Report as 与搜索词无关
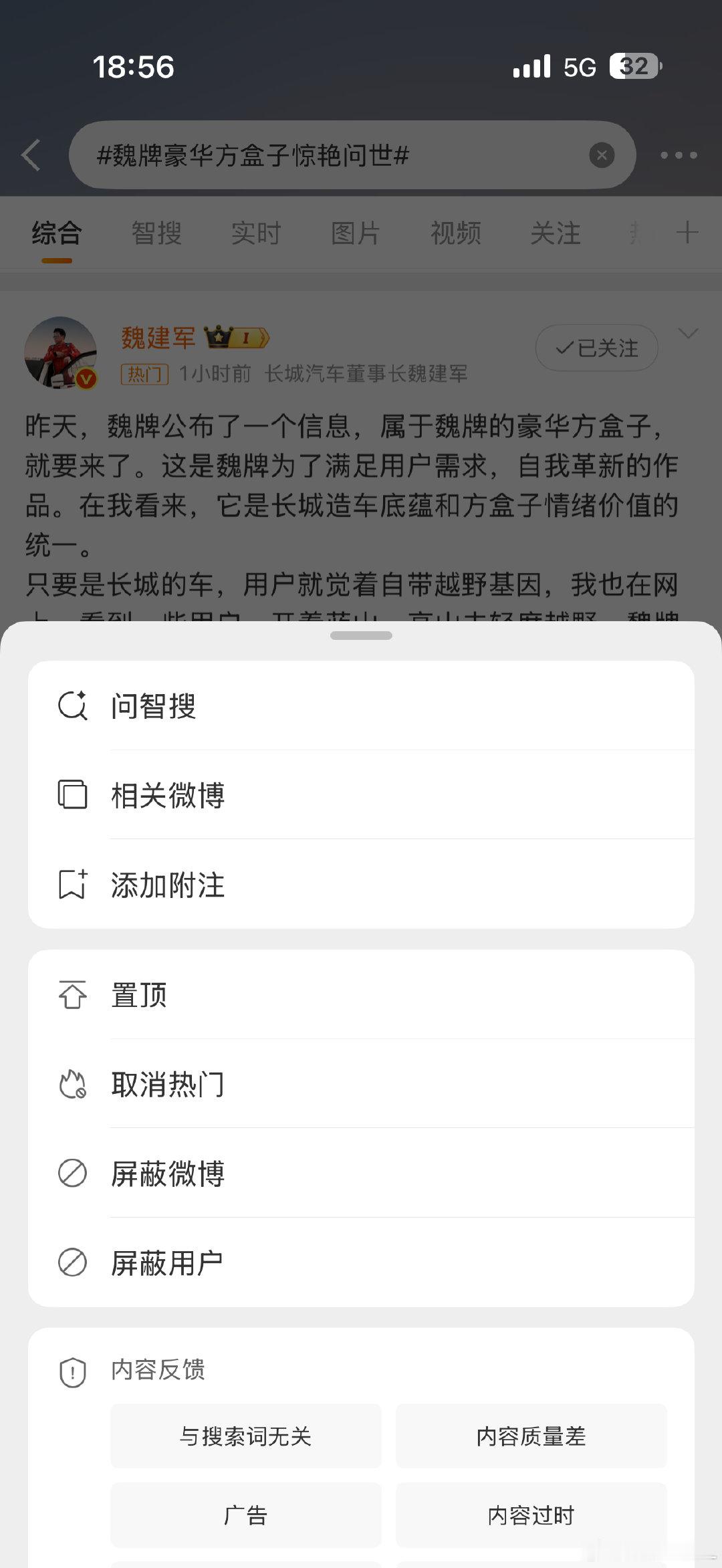The height and width of the screenshot is (1568, 722). tap(246, 1436)
